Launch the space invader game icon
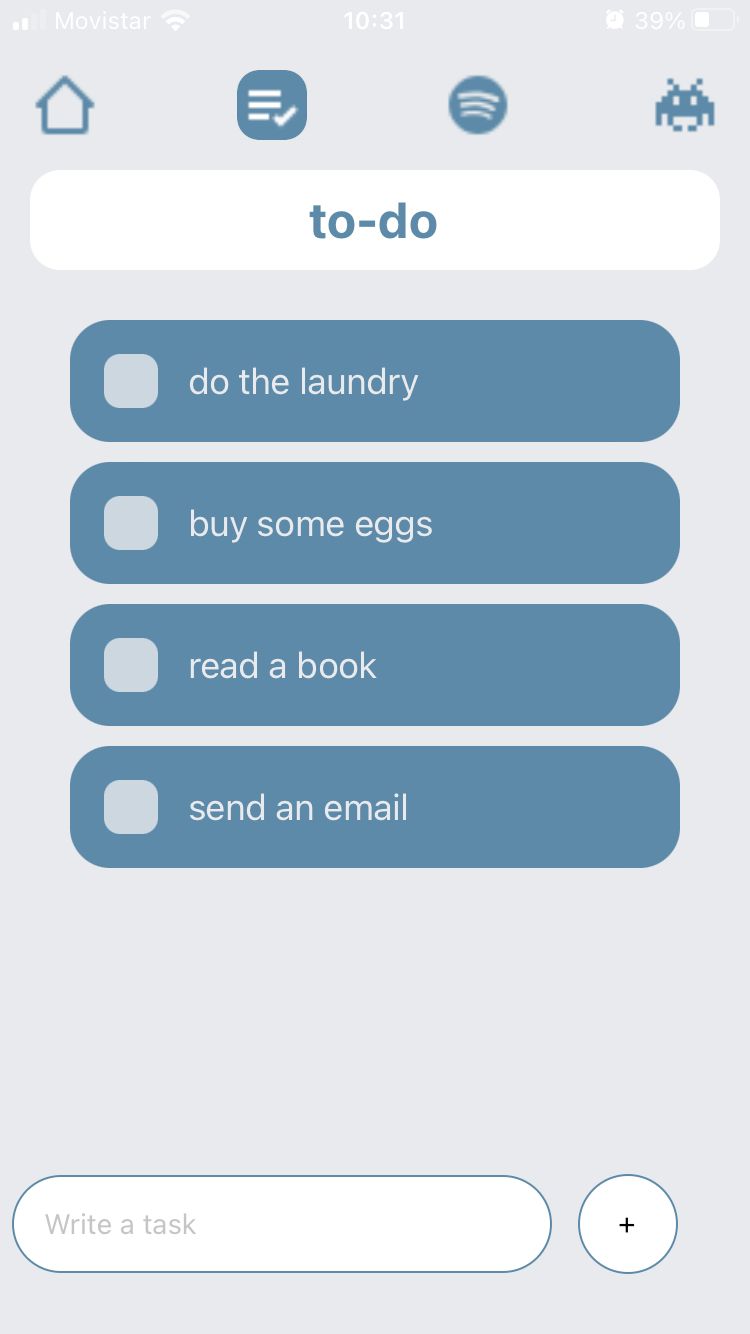The height and width of the screenshot is (1334, 750). coord(685,104)
